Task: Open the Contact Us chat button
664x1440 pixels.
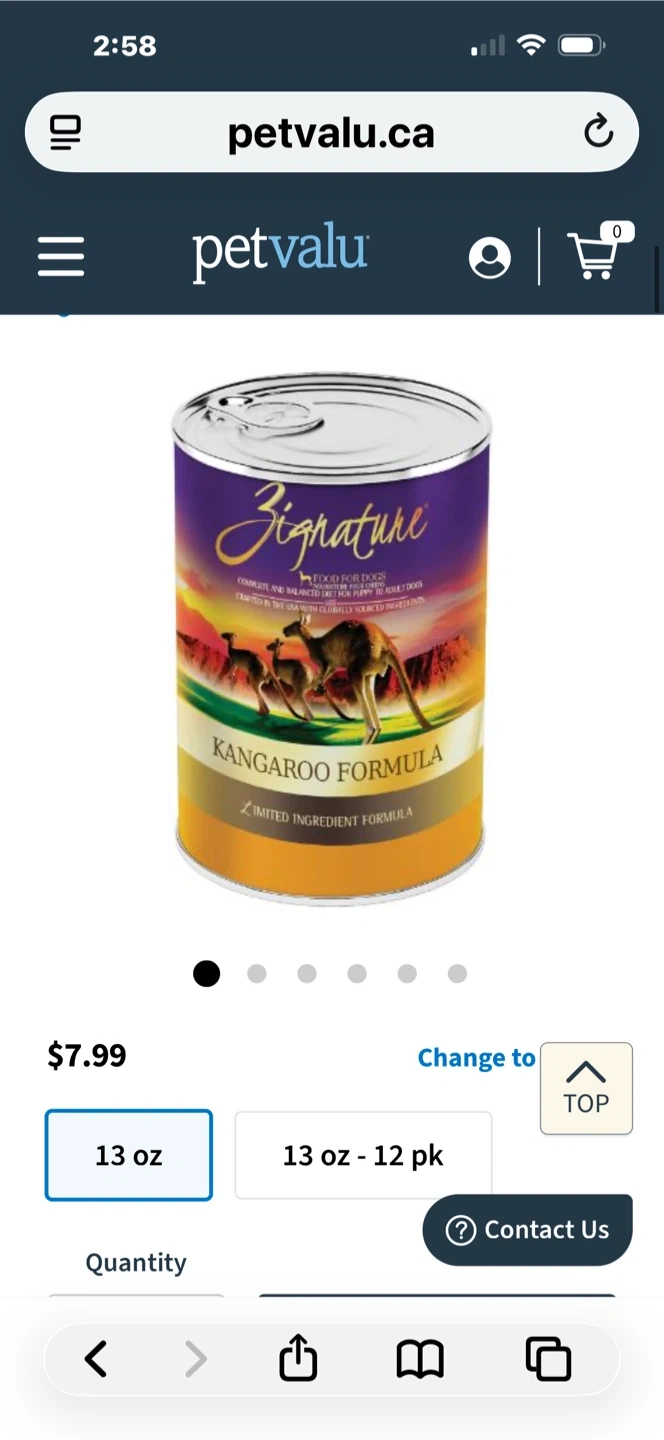Action: pyautogui.click(x=527, y=1230)
